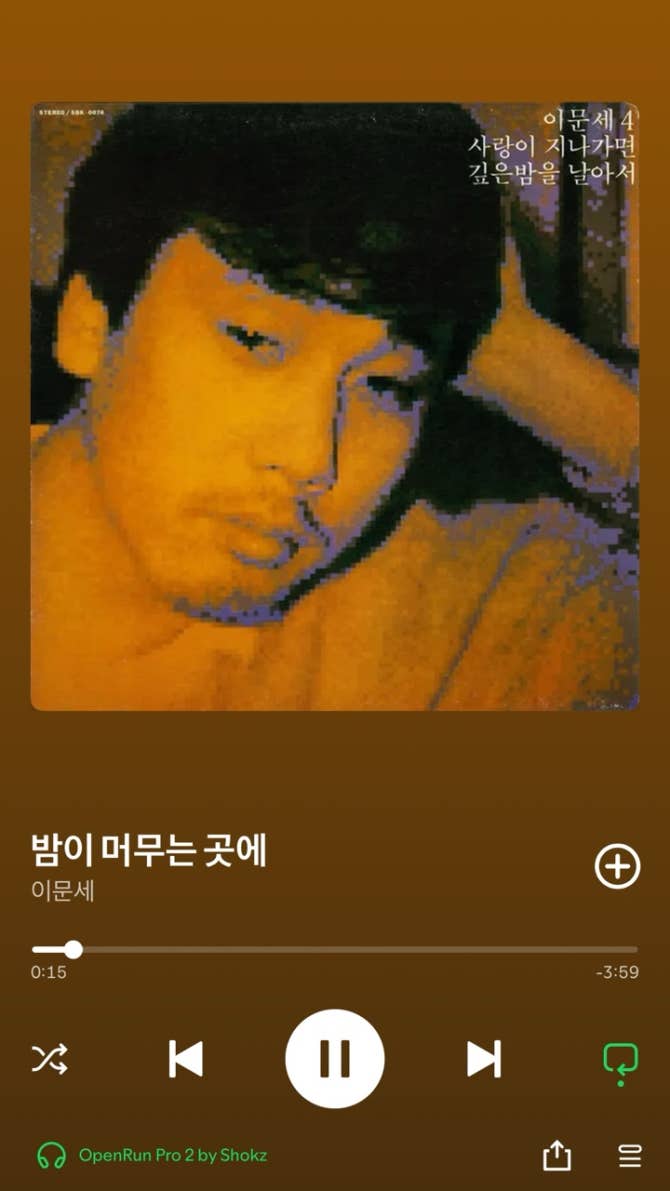
Task: Toggle the repeat mode
Action: click(x=620, y=1060)
